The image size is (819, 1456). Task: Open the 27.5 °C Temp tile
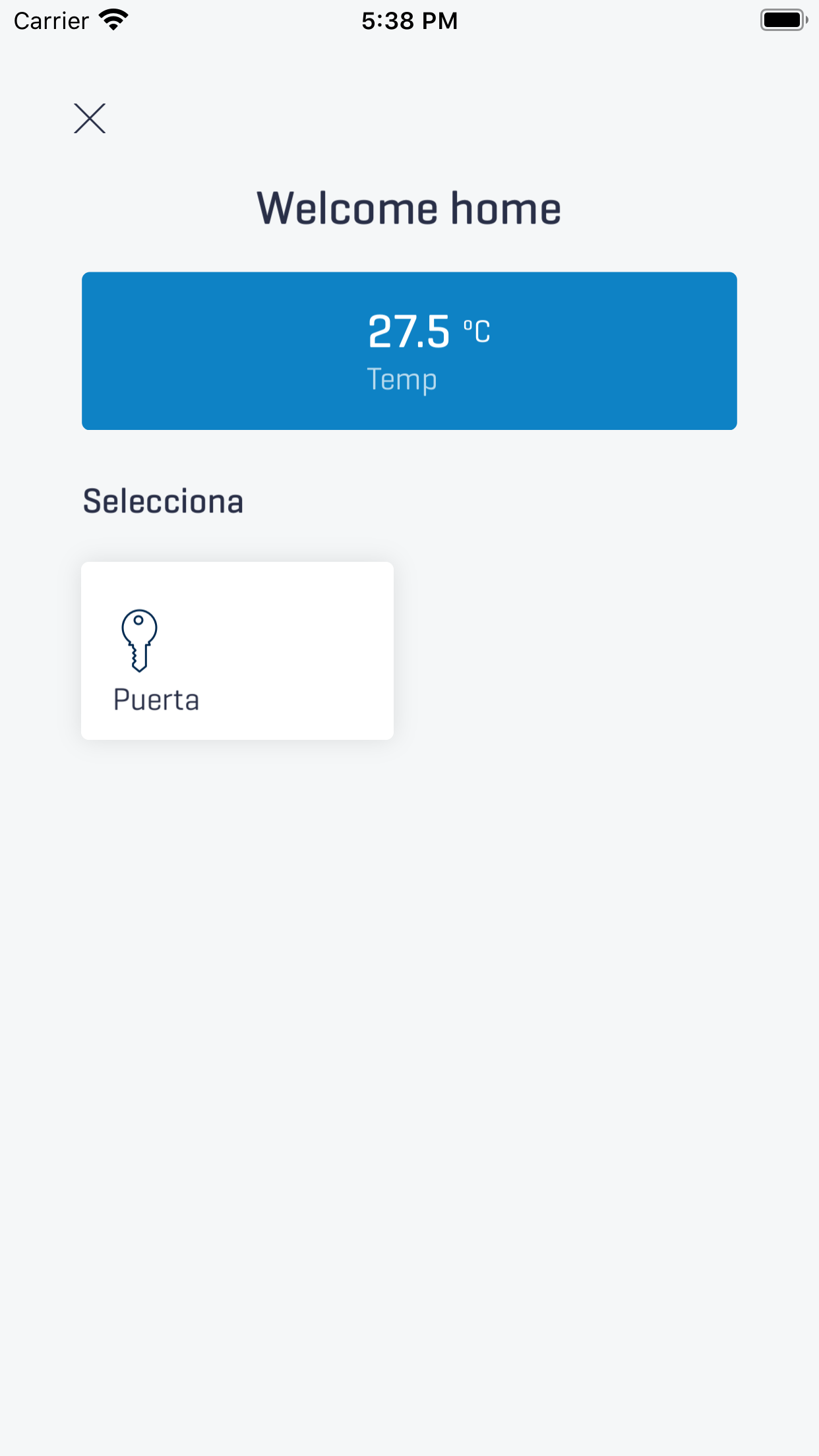coord(409,351)
